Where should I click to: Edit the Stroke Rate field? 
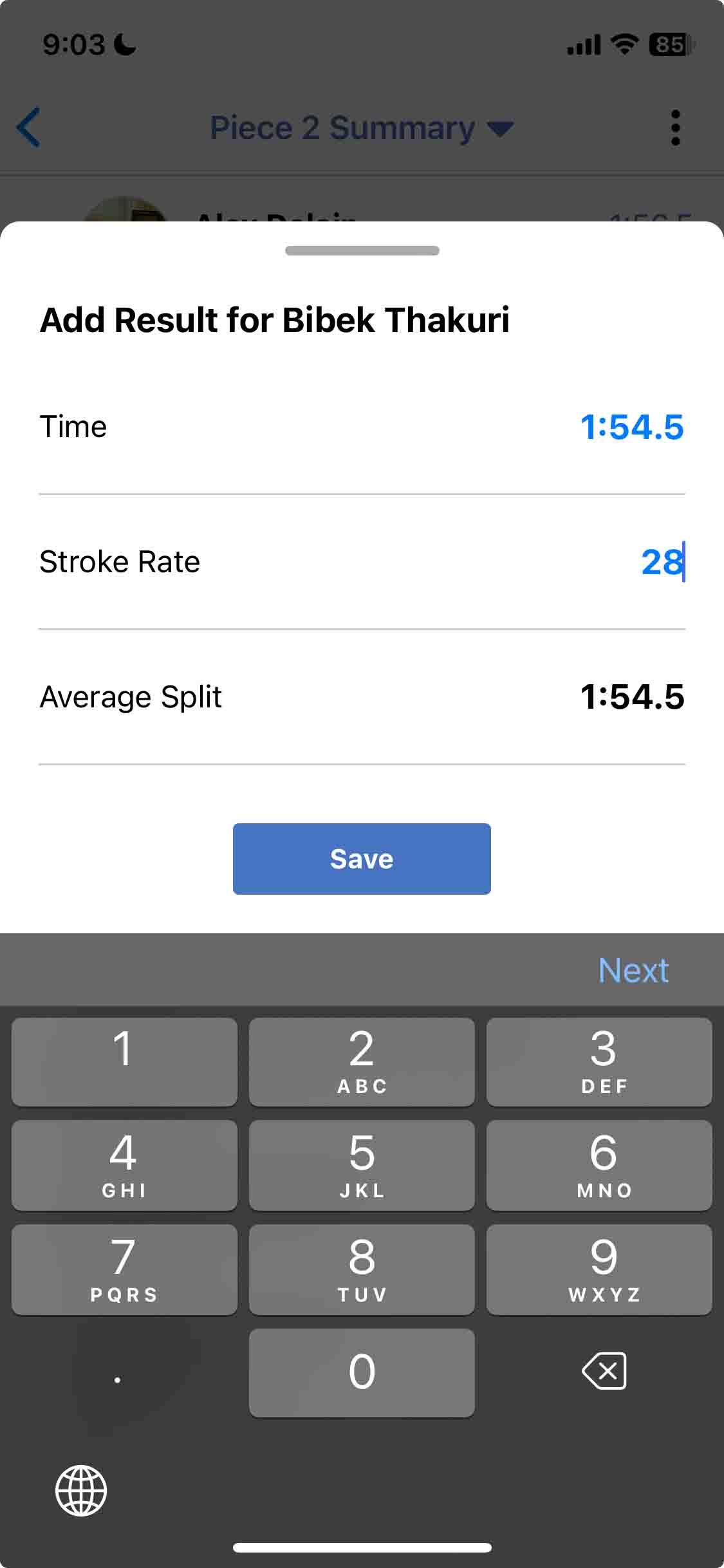pos(661,562)
